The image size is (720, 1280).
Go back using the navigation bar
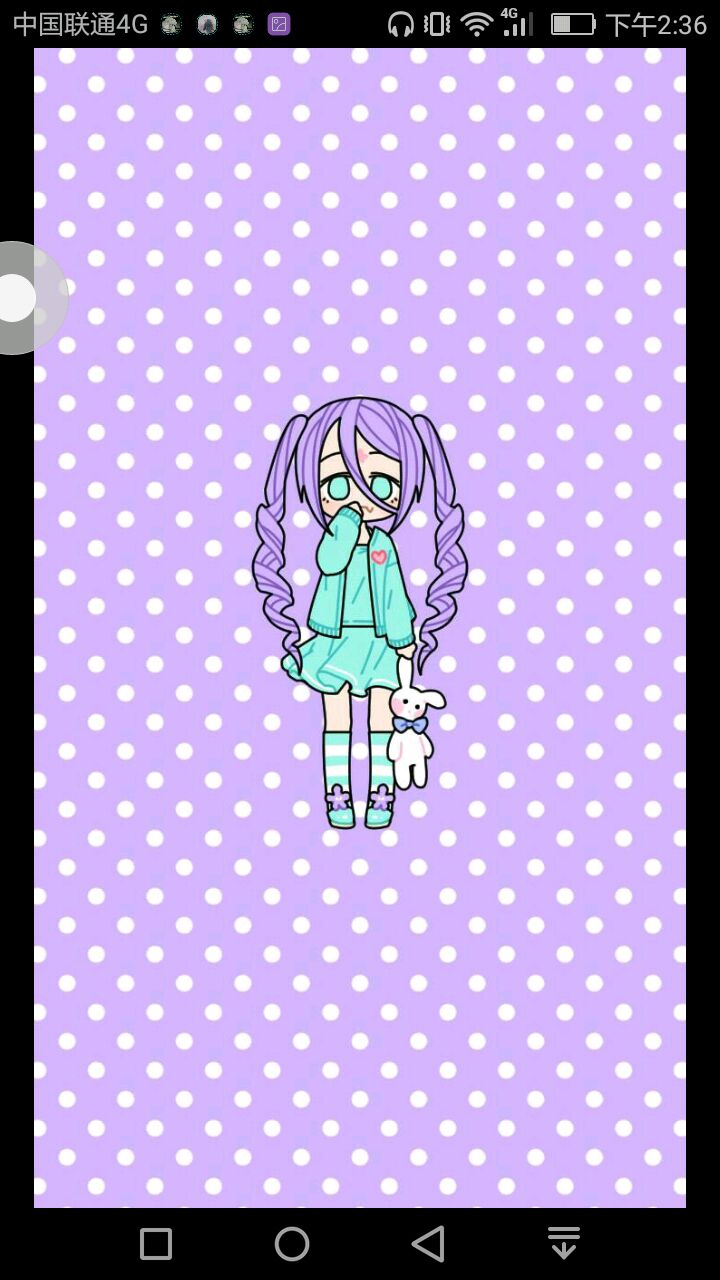428,1244
